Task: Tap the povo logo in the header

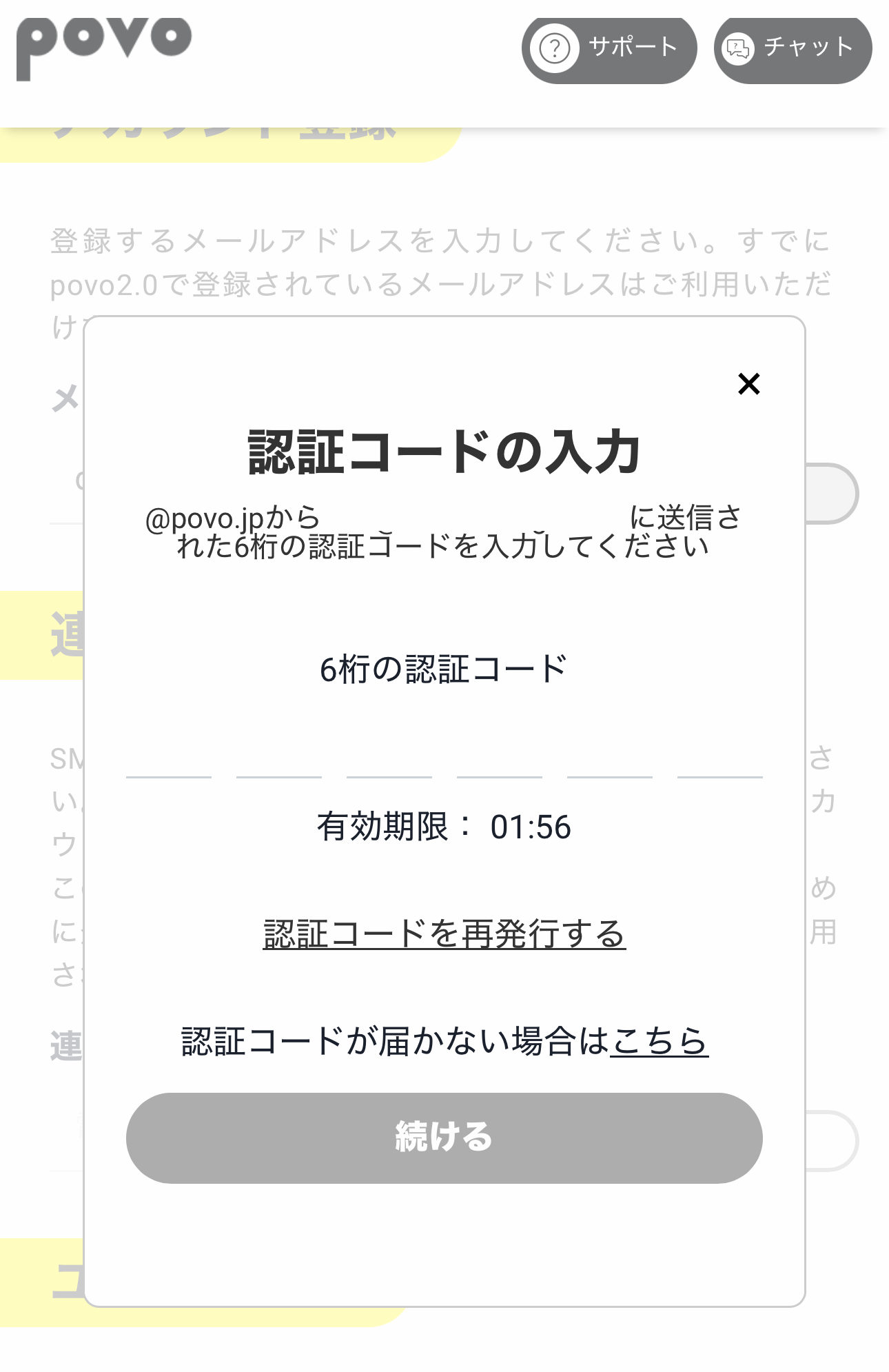Action: pos(103,47)
